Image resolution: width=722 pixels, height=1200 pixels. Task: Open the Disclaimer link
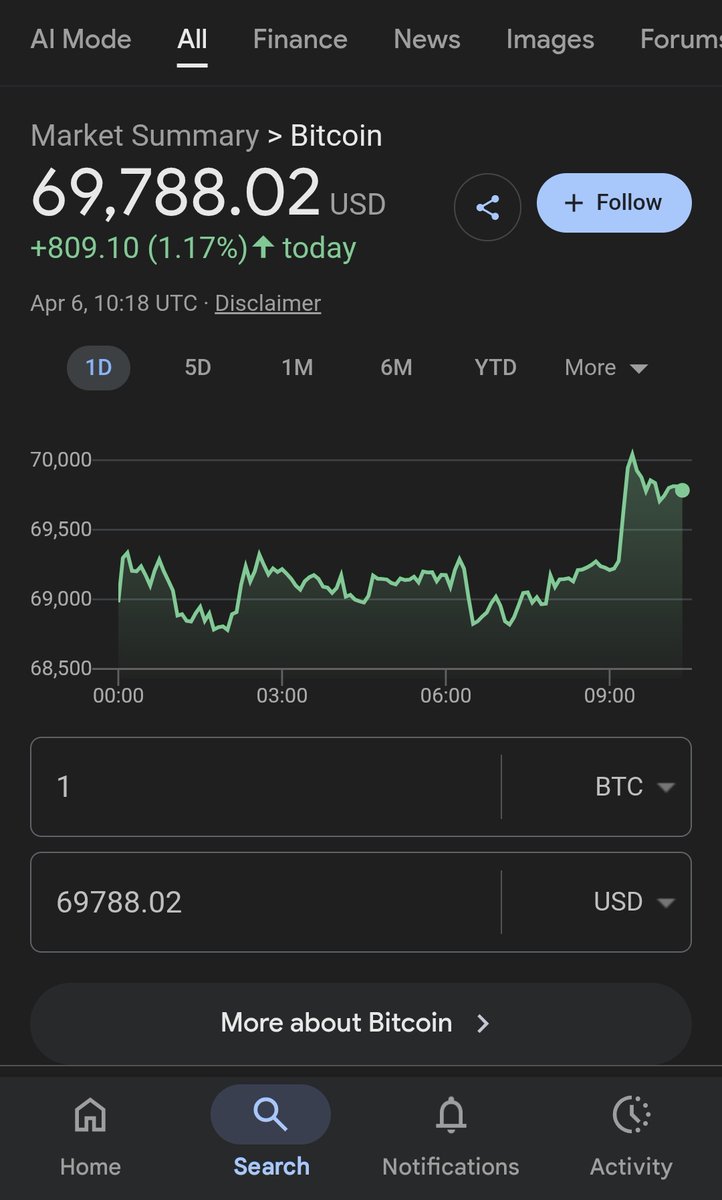[x=268, y=303]
